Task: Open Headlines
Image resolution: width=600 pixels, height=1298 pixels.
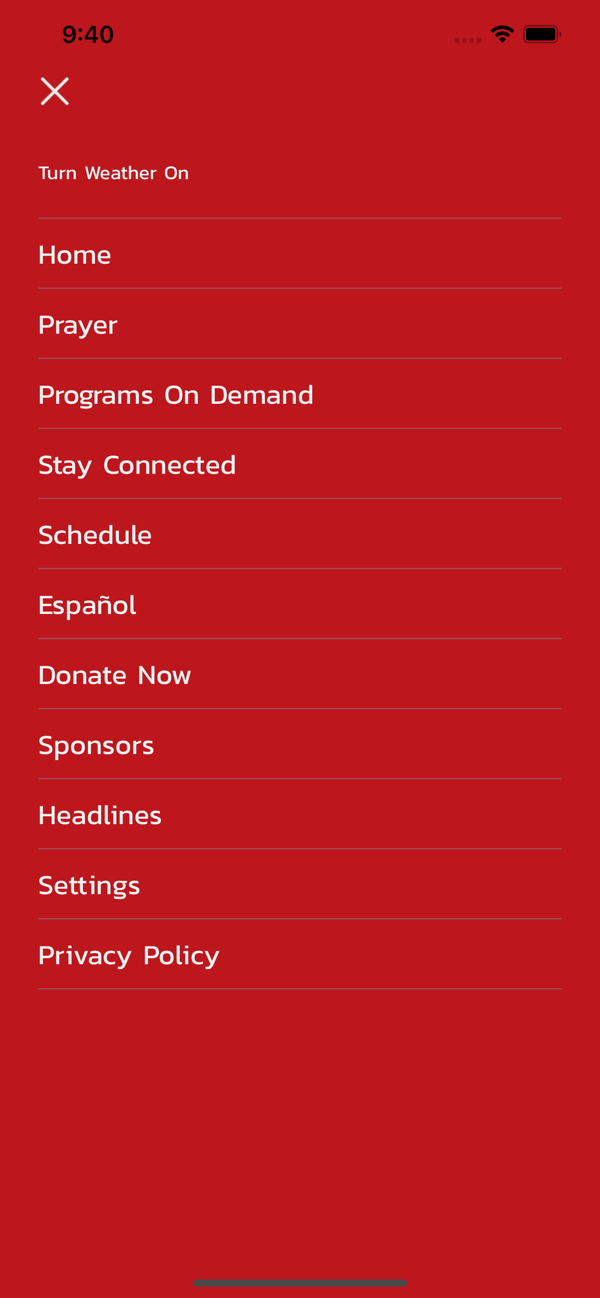Action: 300,814
